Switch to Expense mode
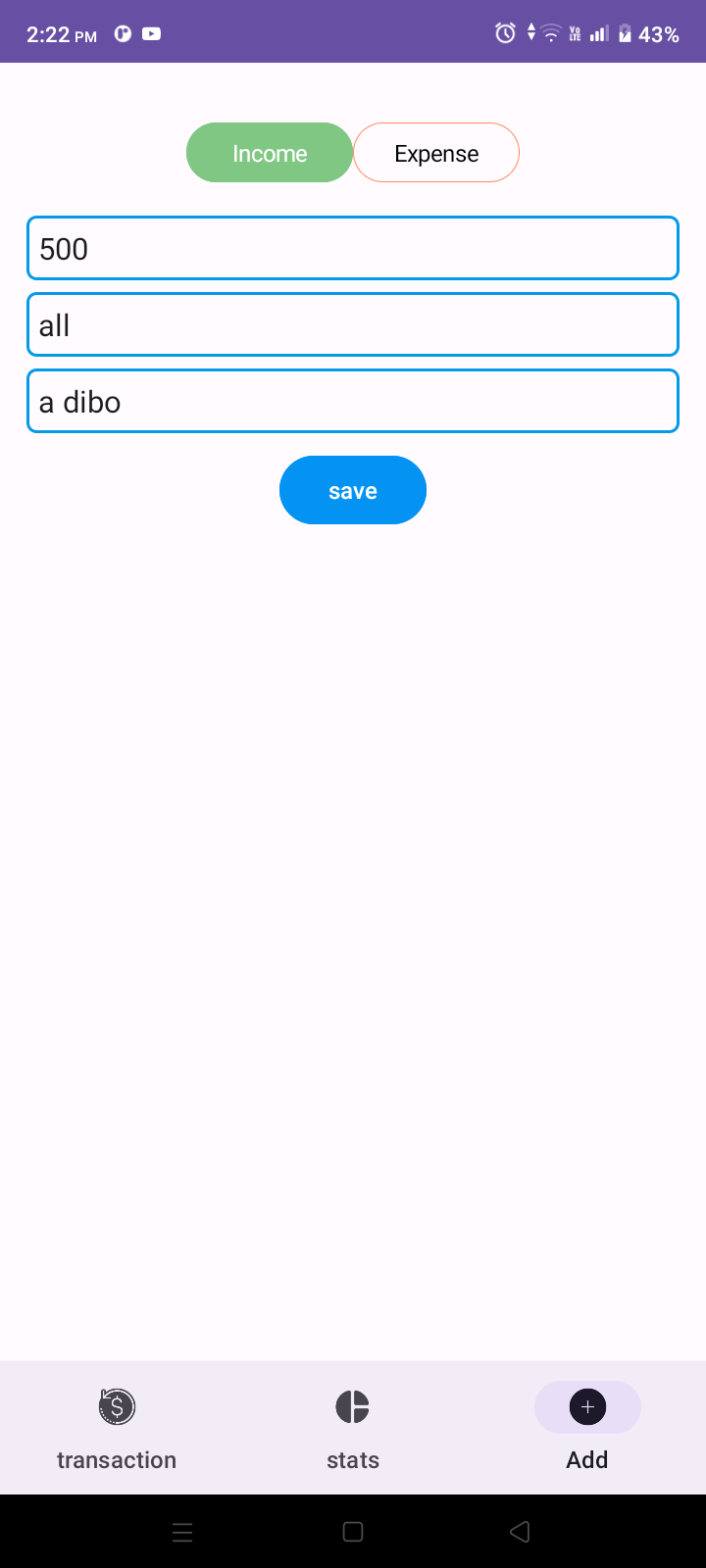706x1568 pixels. click(435, 152)
